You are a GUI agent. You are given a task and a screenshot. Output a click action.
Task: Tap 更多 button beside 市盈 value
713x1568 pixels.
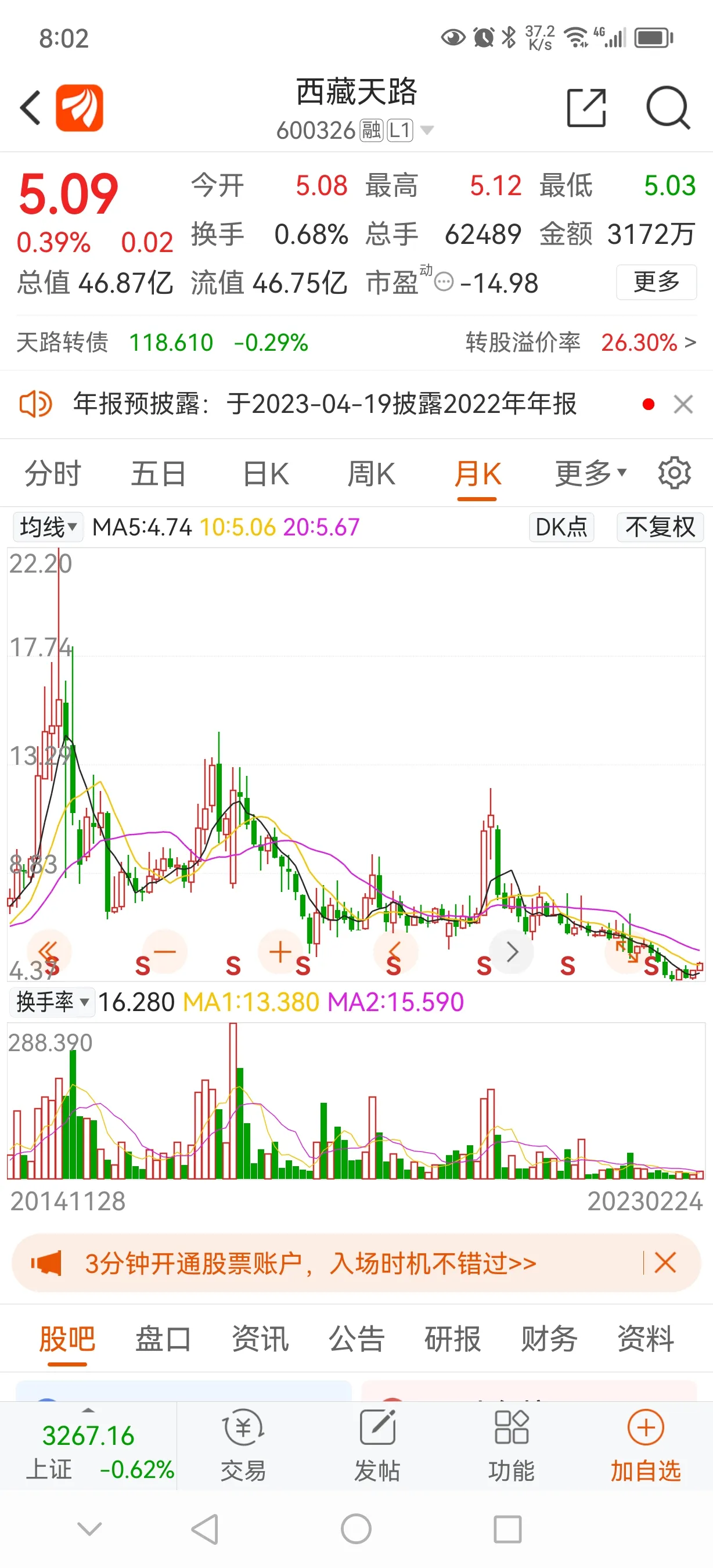[656, 282]
